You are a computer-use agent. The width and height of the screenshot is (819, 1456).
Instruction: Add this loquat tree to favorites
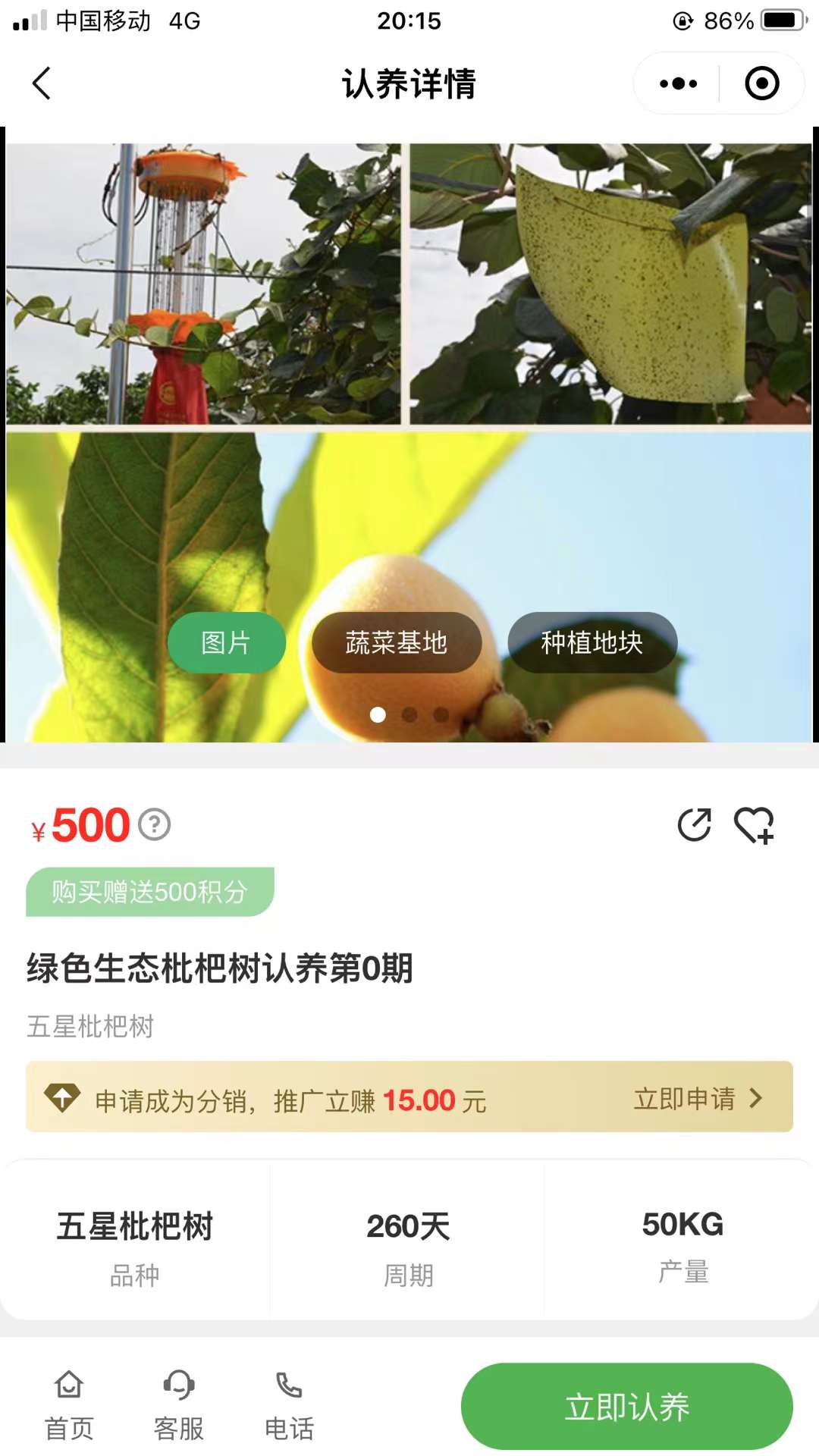(x=754, y=825)
